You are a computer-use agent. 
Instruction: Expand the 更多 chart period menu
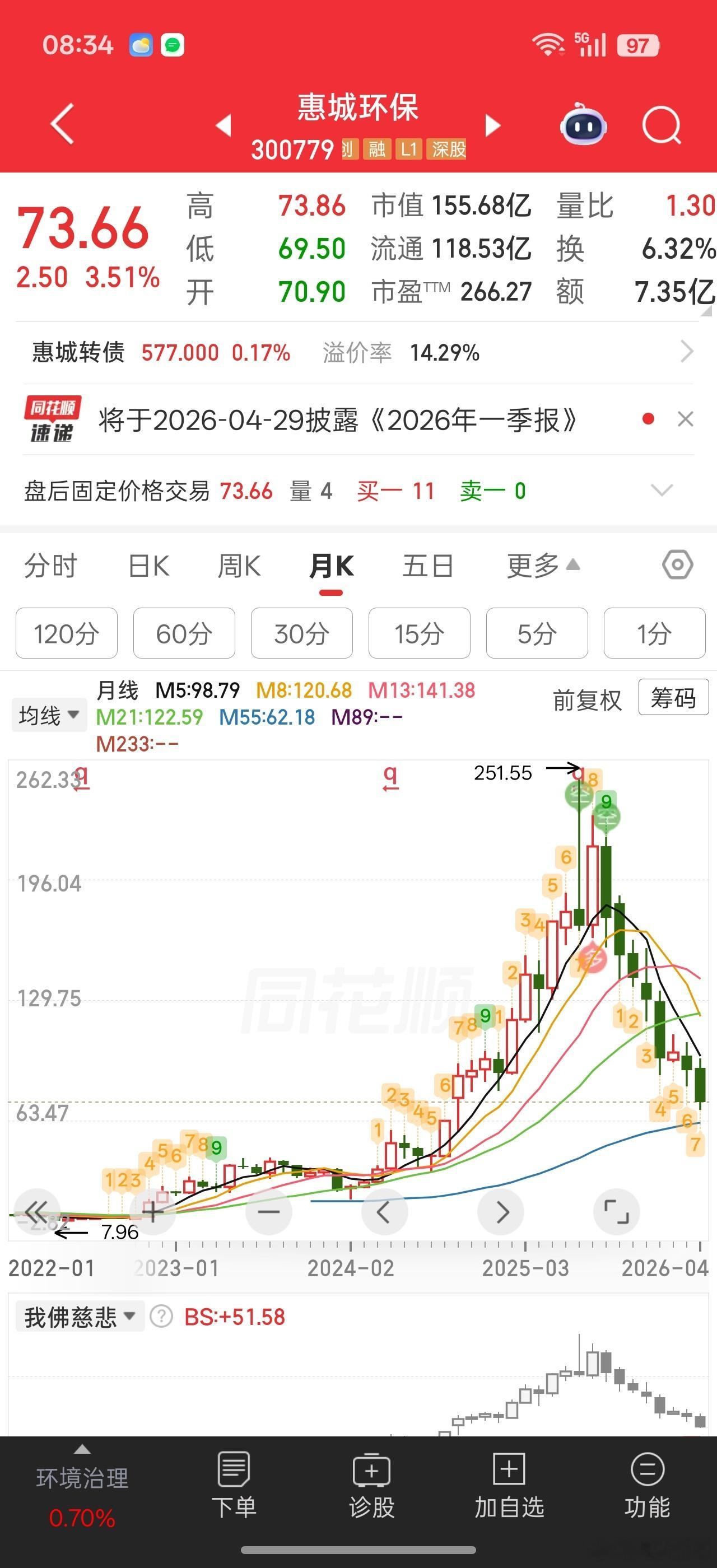click(539, 565)
